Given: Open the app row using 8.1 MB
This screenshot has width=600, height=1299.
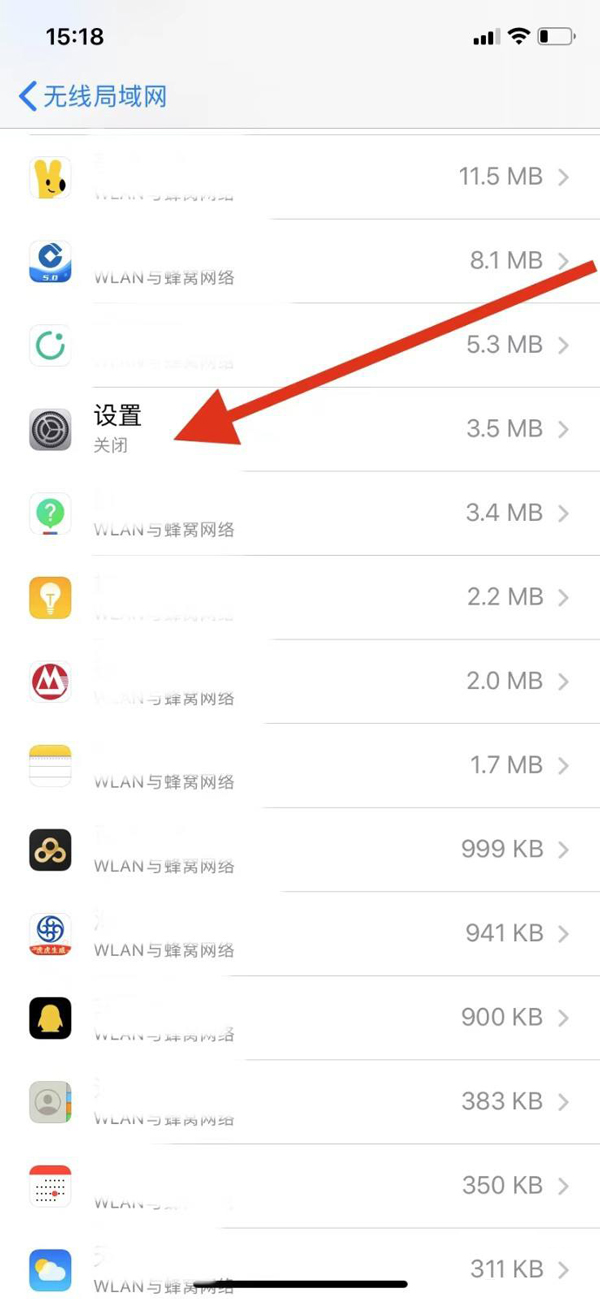Looking at the screenshot, I should click(x=300, y=261).
